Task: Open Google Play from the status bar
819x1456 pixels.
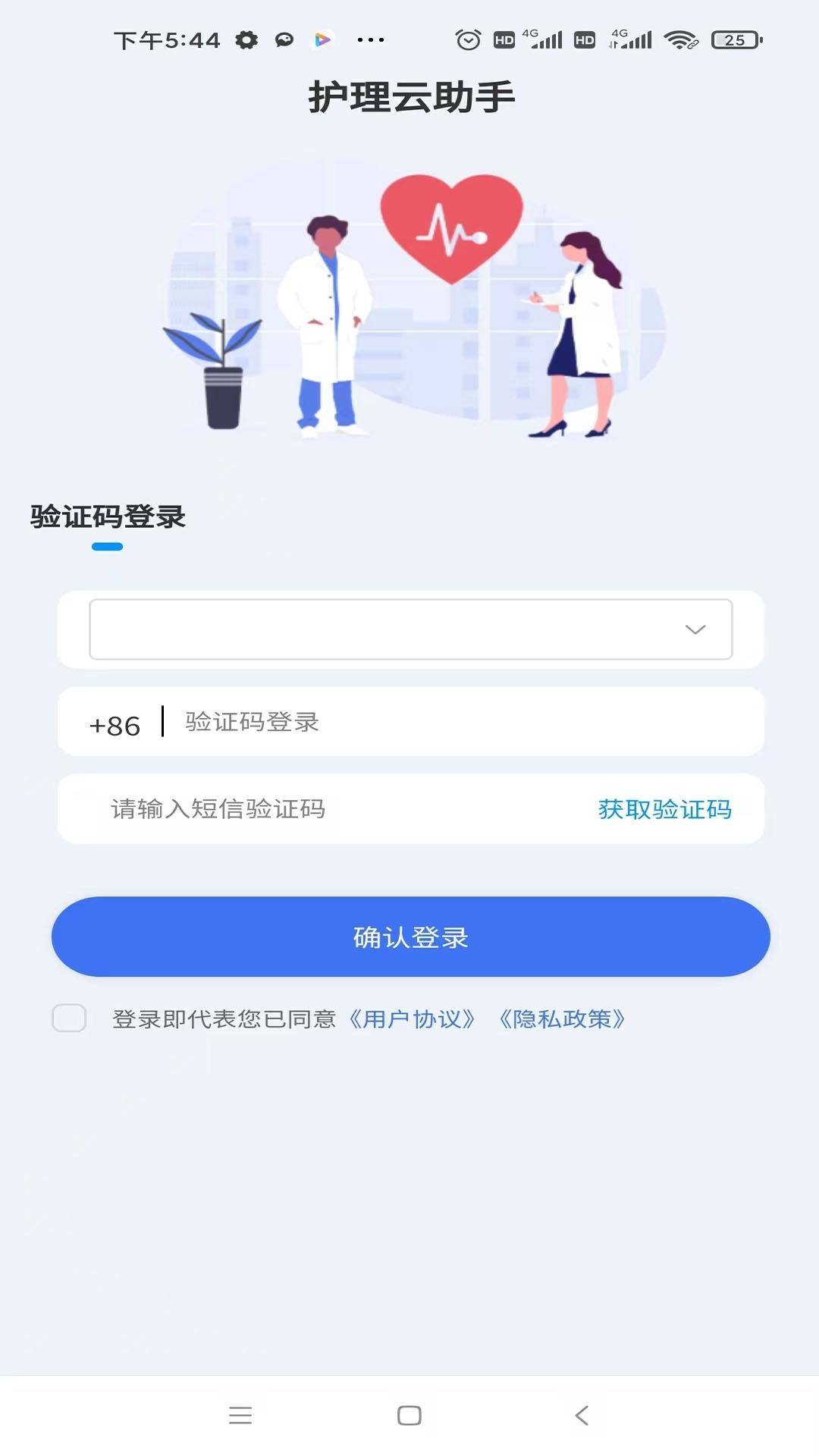Action: click(x=322, y=40)
